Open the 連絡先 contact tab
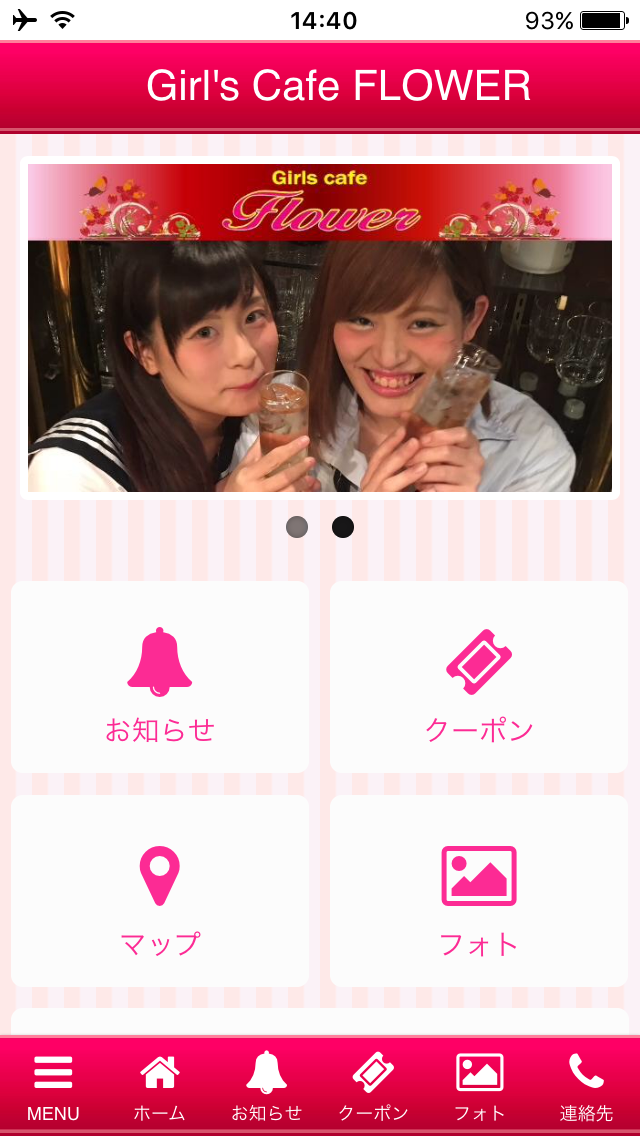 [586, 1086]
